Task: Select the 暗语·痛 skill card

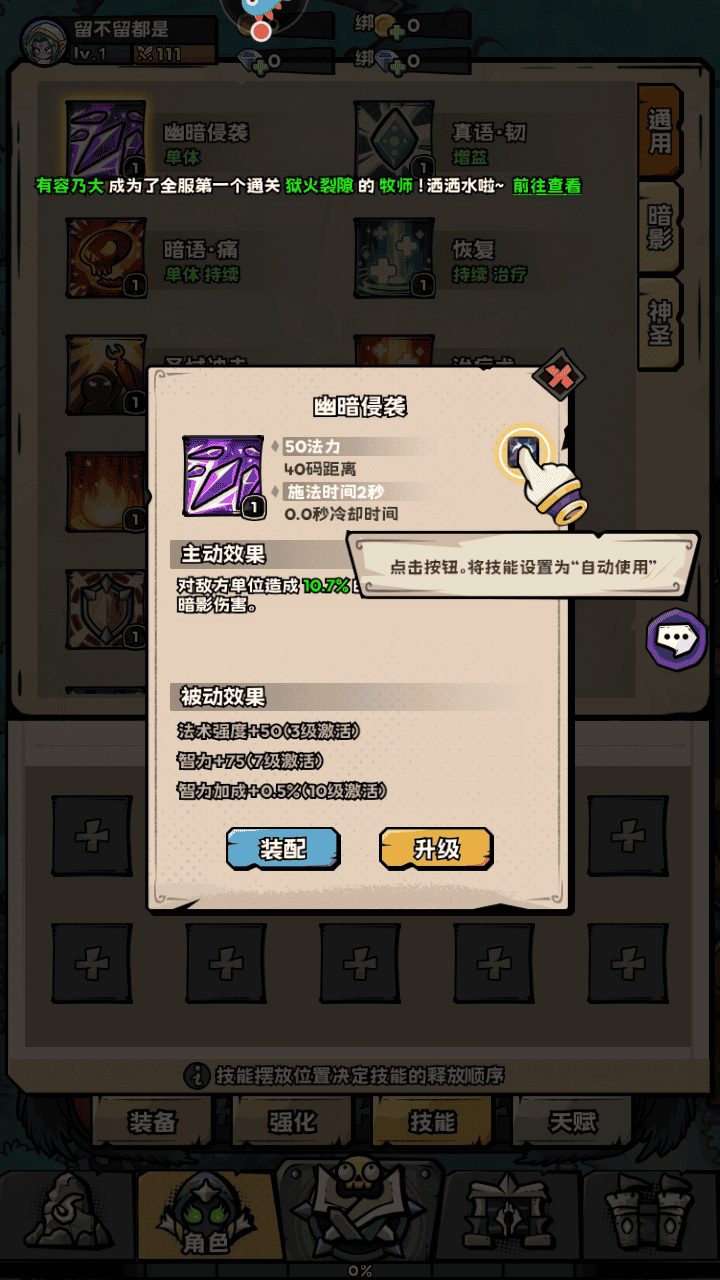Action: [x=106, y=257]
